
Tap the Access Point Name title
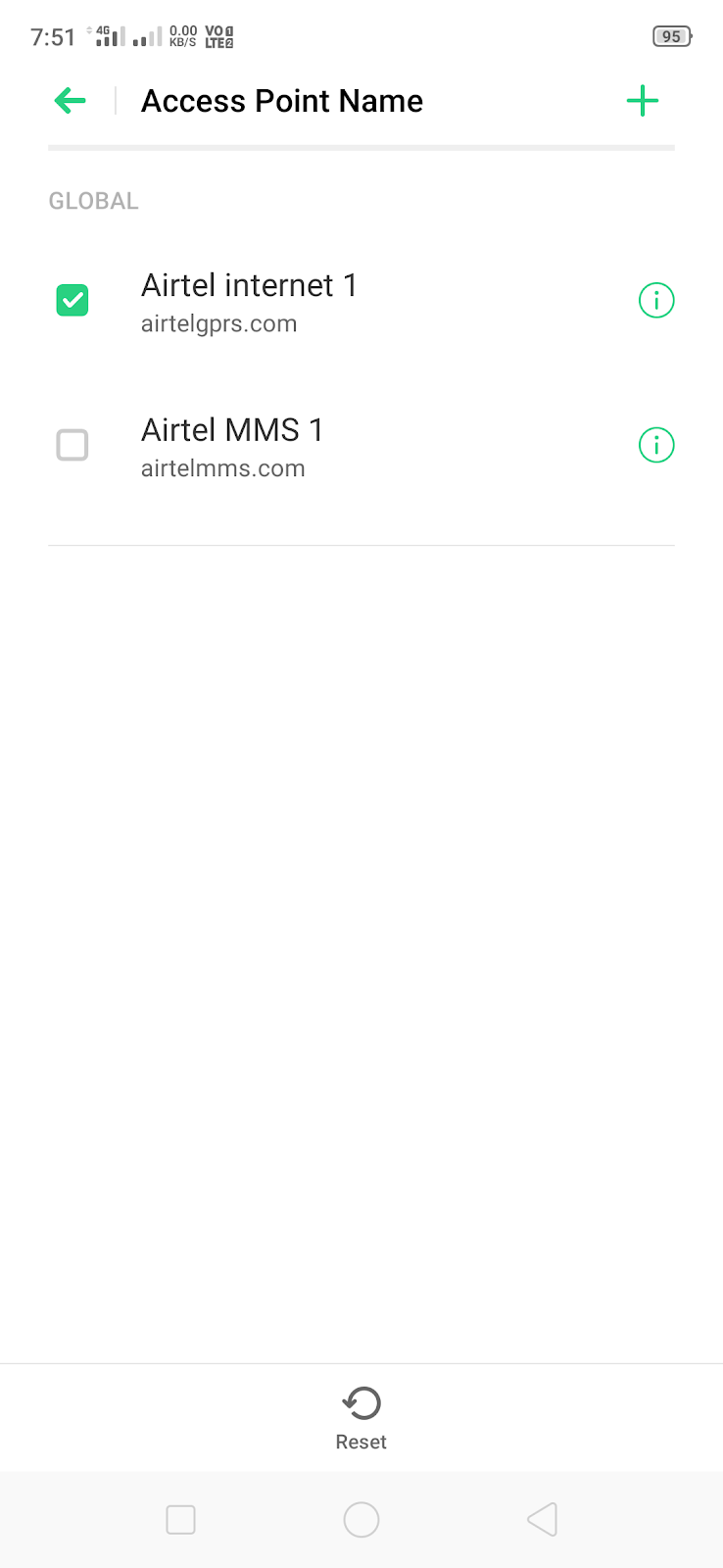point(281,100)
